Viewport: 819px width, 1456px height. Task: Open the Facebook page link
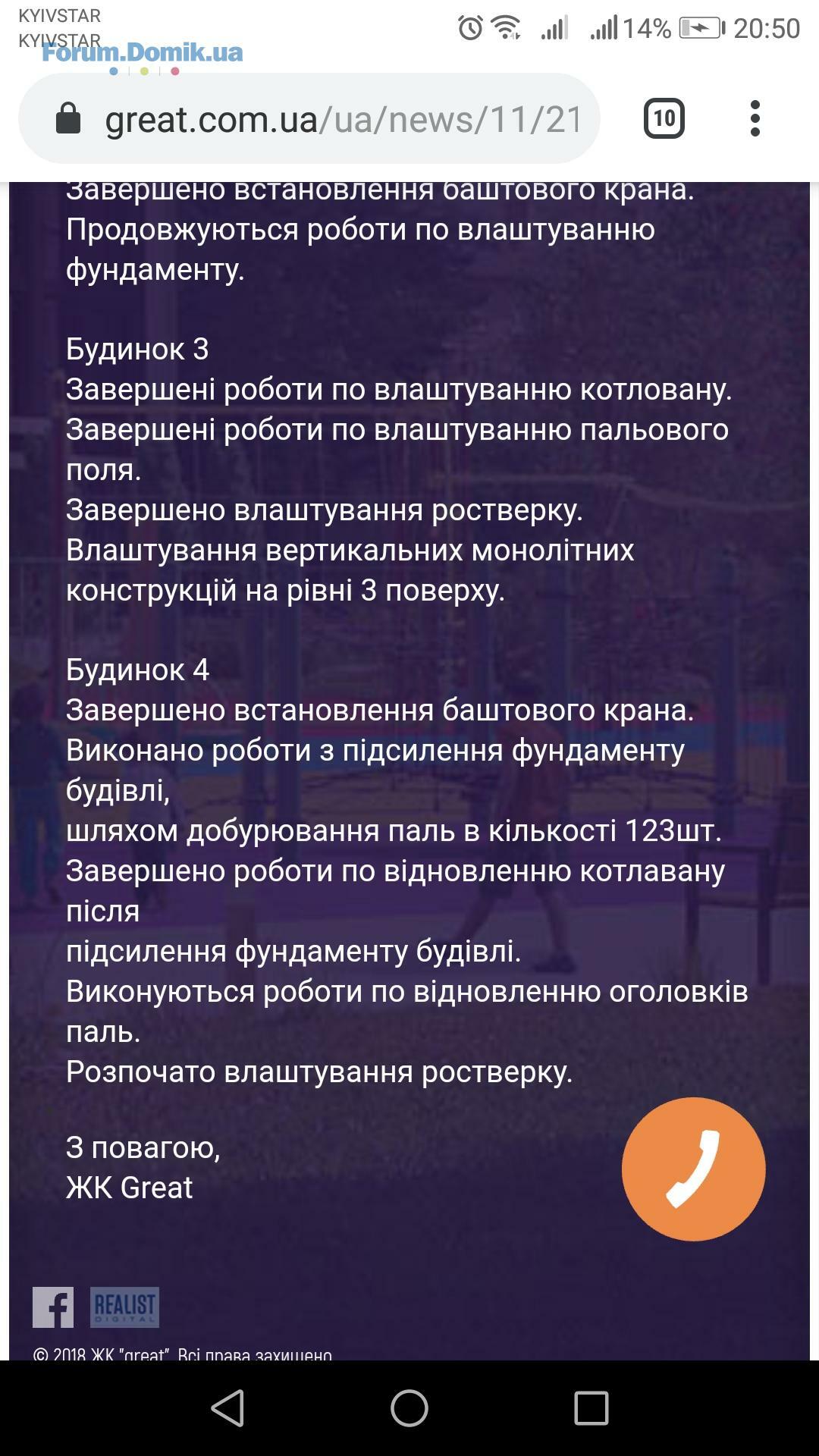click(53, 1307)
